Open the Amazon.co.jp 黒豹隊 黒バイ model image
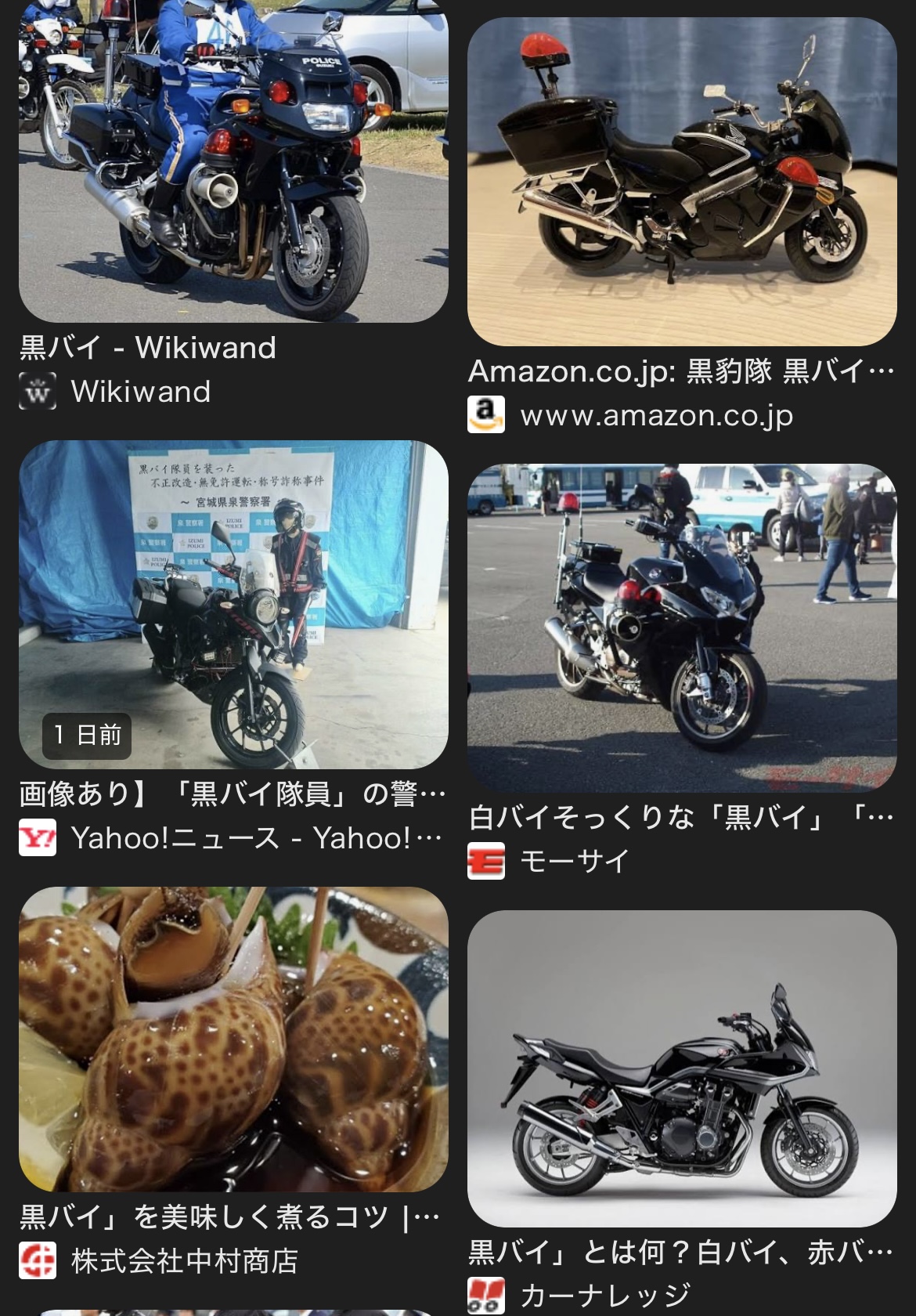The image size is (916, 1316). coord(681,182)
